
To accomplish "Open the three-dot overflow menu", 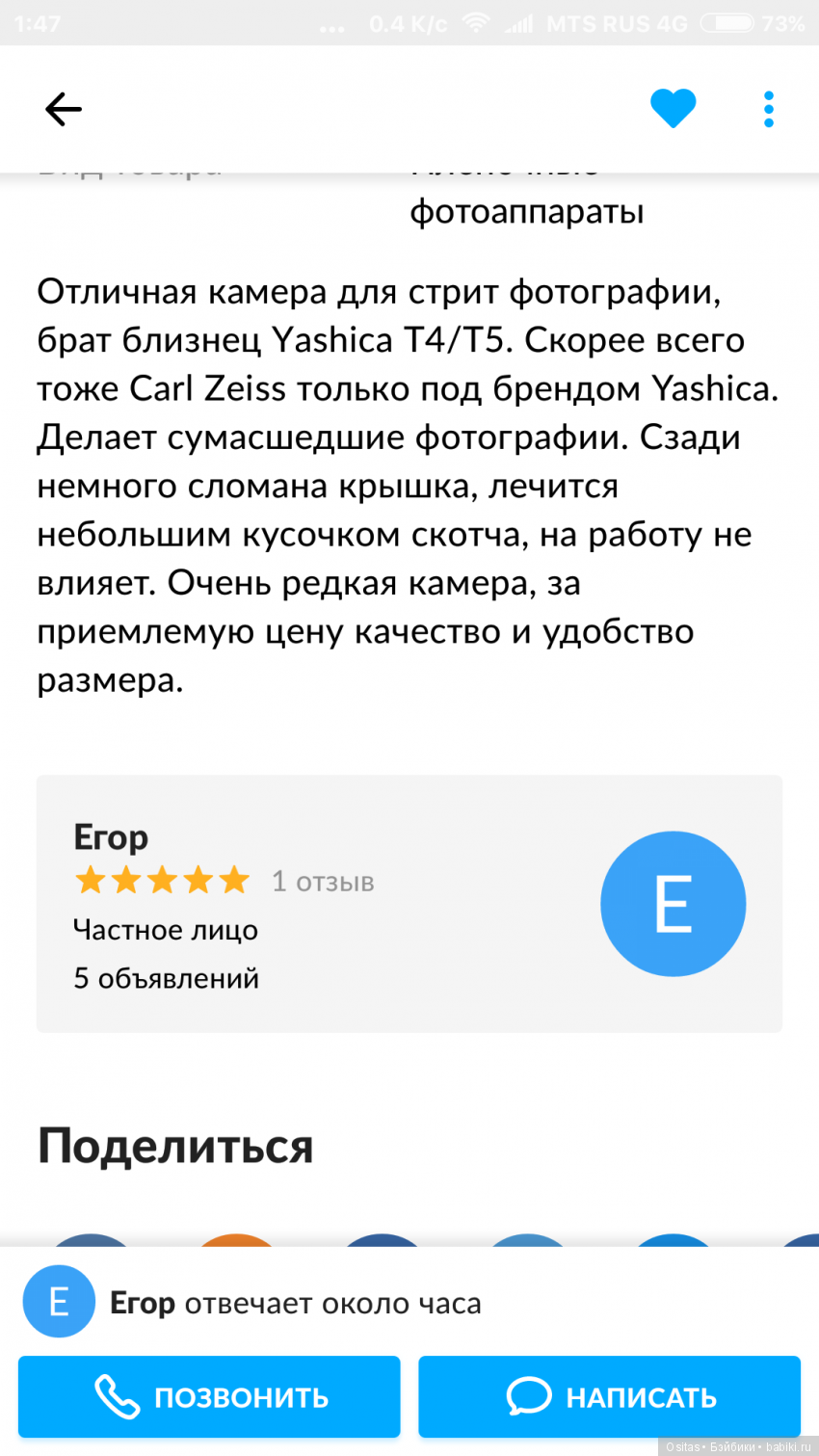I will click(x=768, y=109).
